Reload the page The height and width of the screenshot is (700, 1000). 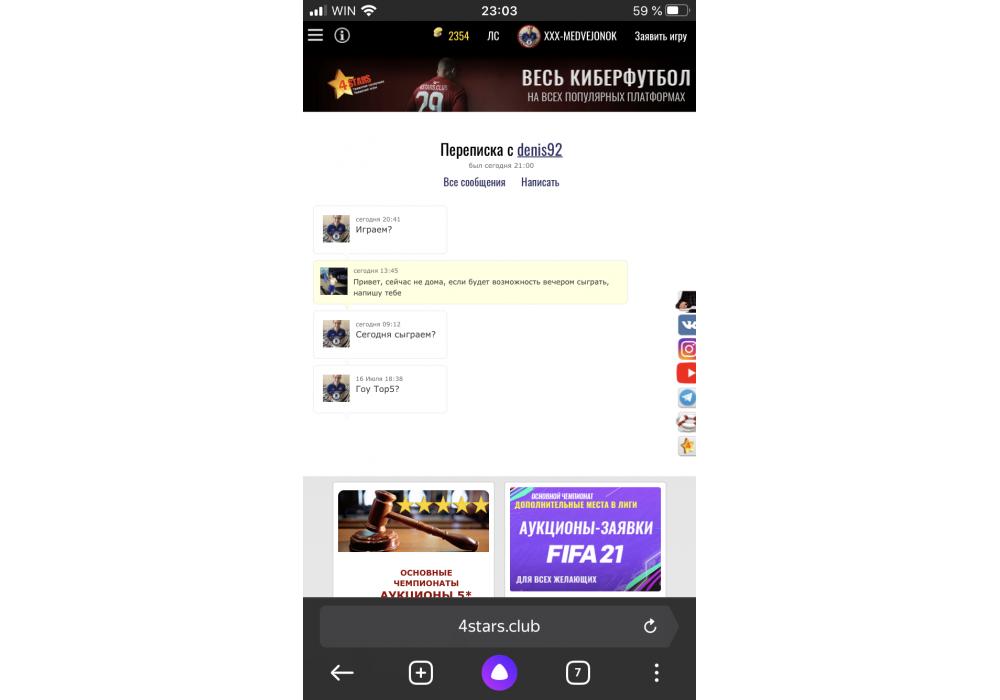(650, 626)
